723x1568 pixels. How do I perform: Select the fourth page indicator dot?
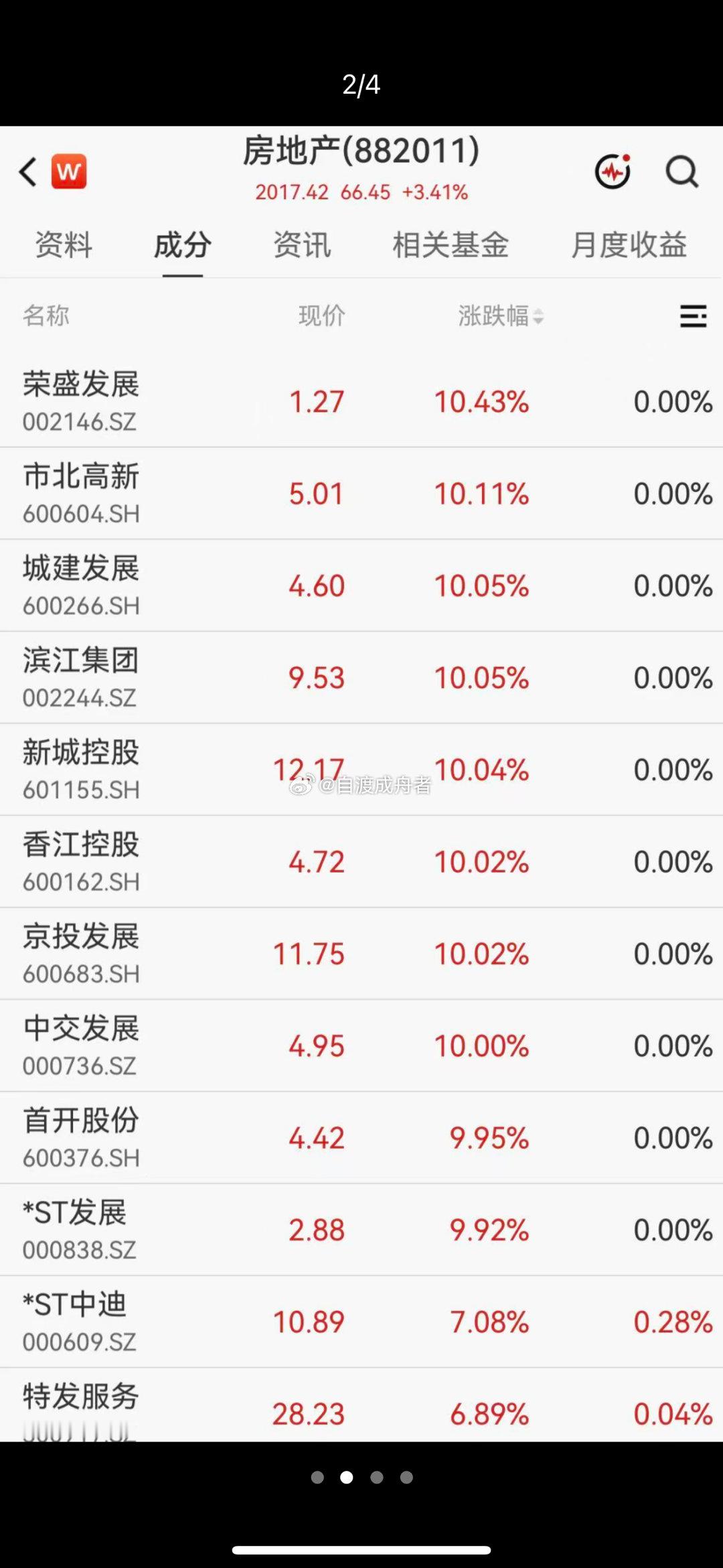pyautogui.click(x=406, y=1477)
